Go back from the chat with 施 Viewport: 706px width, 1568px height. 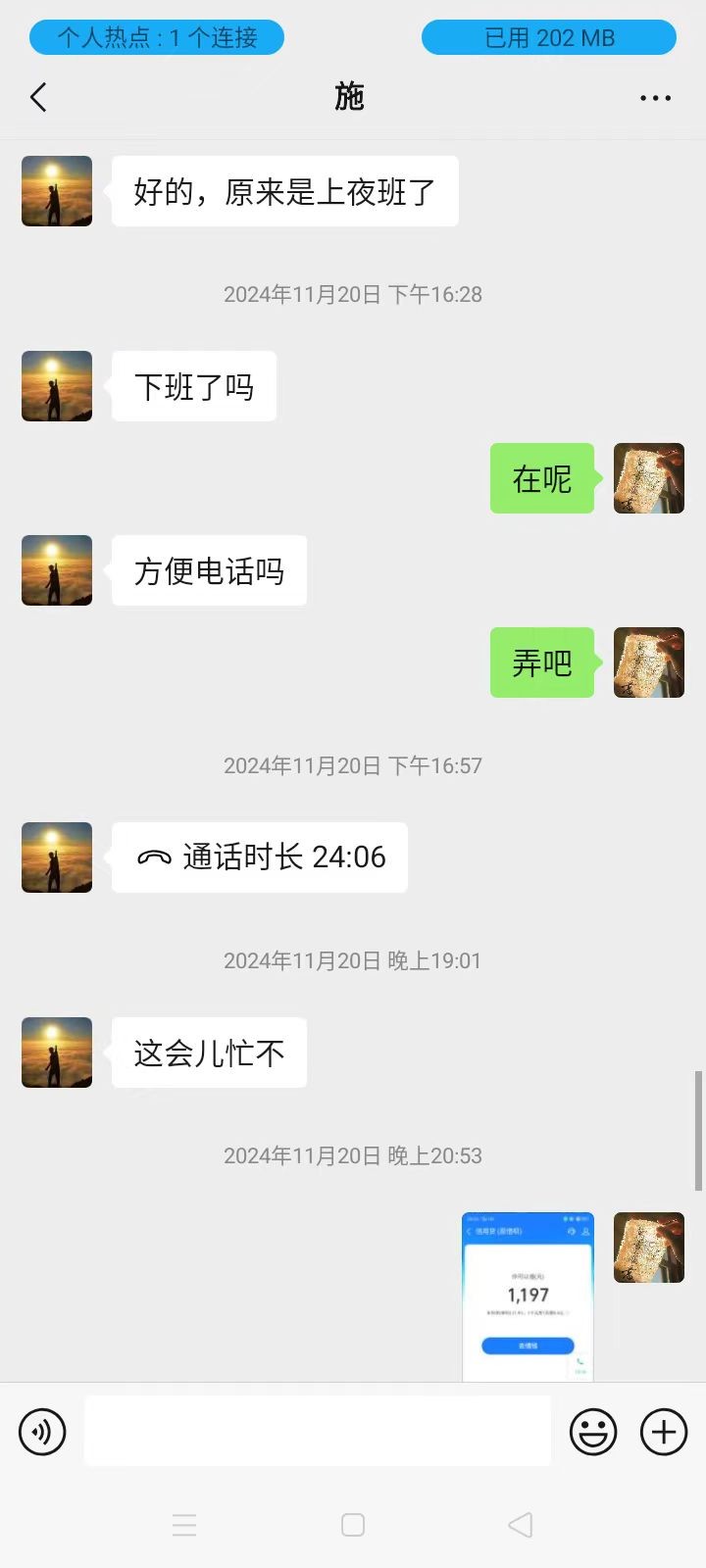coord(39,97)
